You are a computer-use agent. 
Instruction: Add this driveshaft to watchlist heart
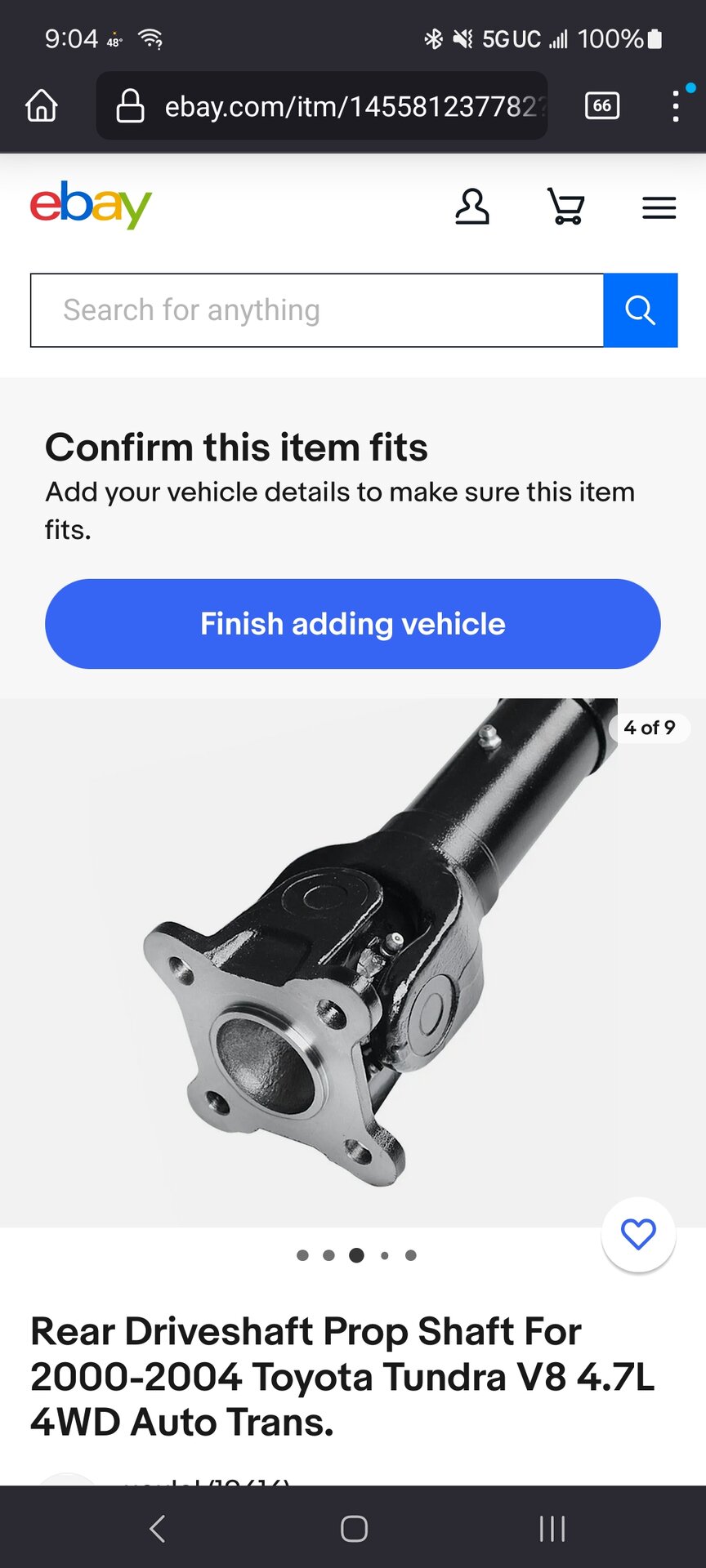[x=638, y=1234]
